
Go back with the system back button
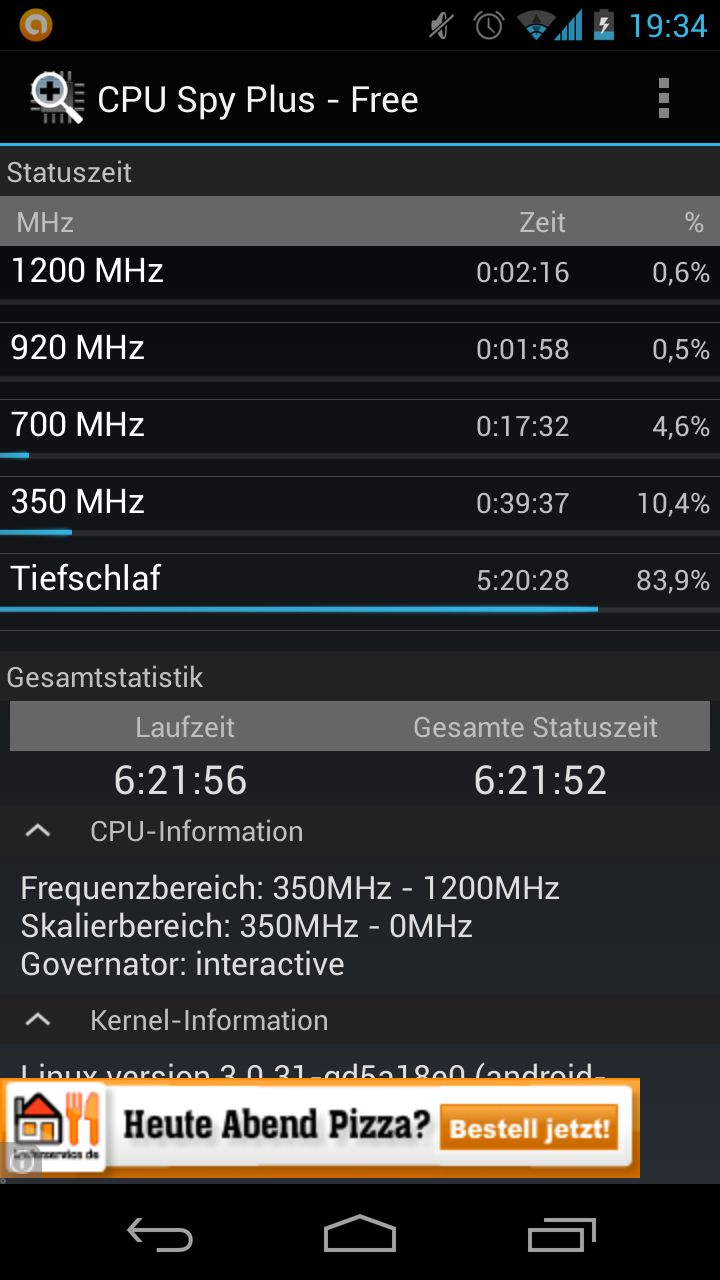[160, 1234]
